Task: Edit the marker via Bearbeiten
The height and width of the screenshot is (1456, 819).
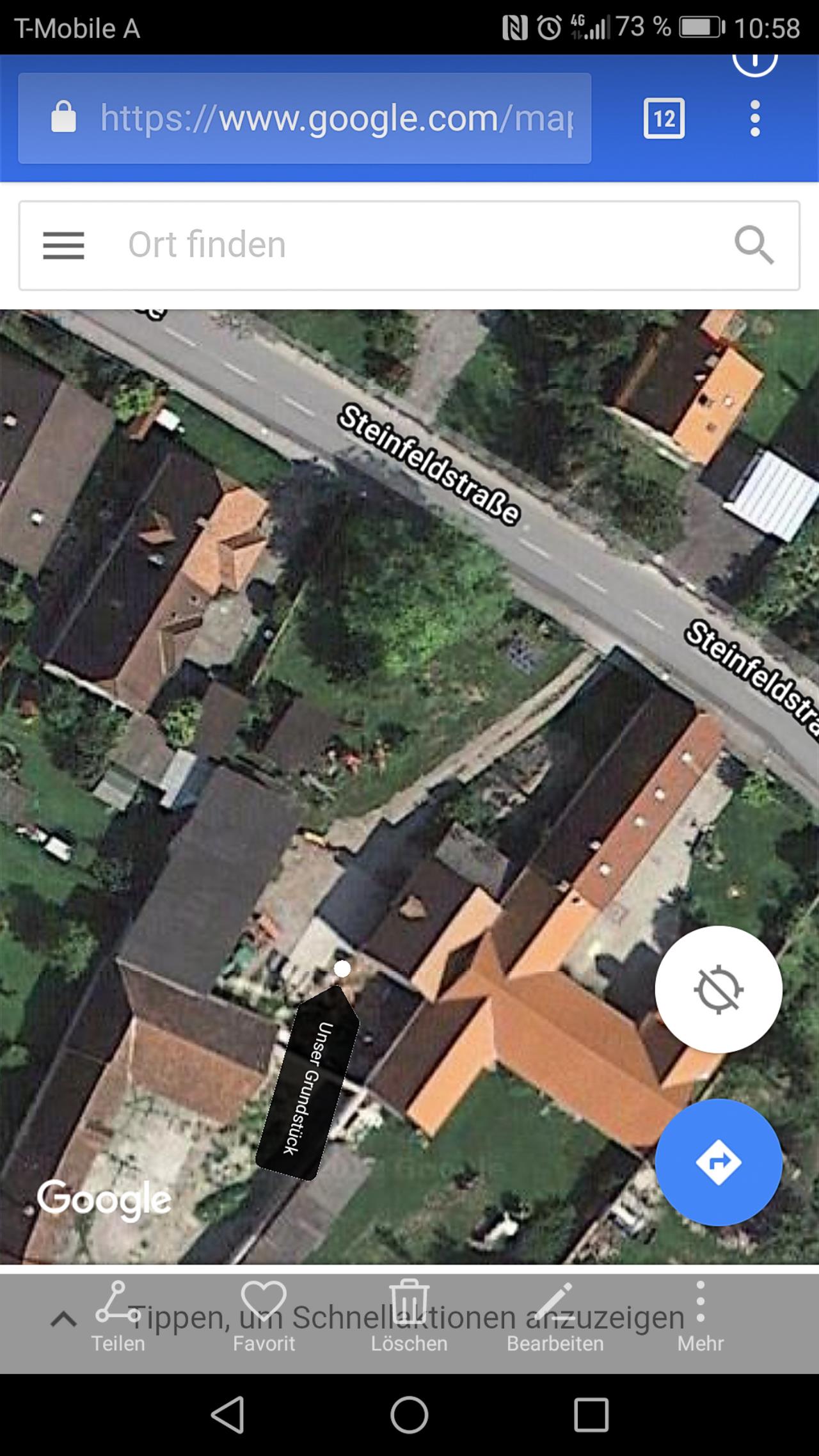Action: click(555, 1316)
